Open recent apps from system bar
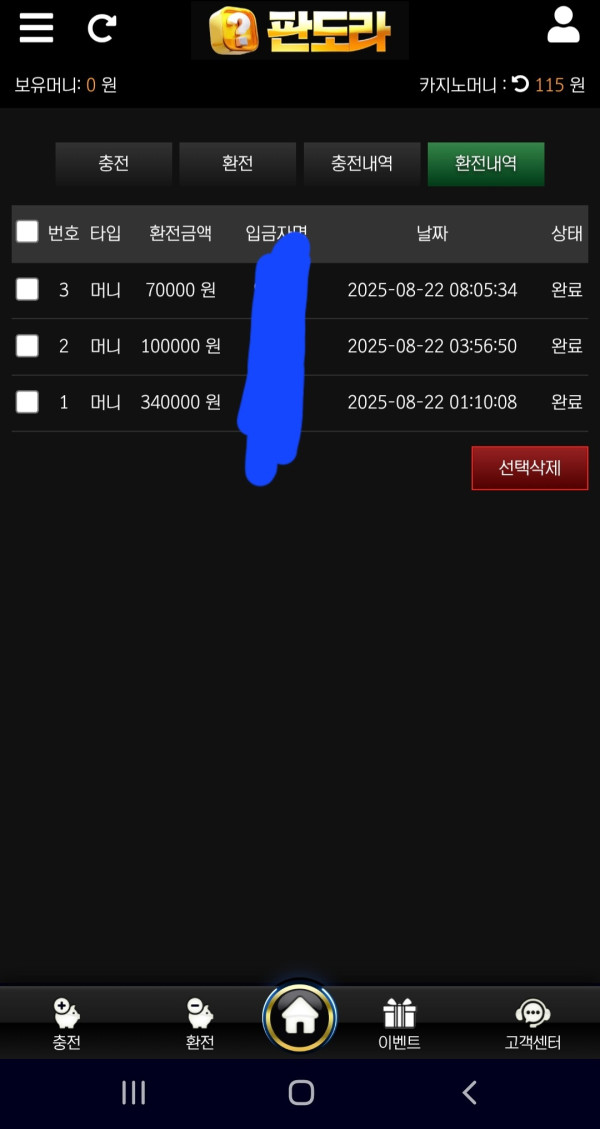 [133, 1093]
